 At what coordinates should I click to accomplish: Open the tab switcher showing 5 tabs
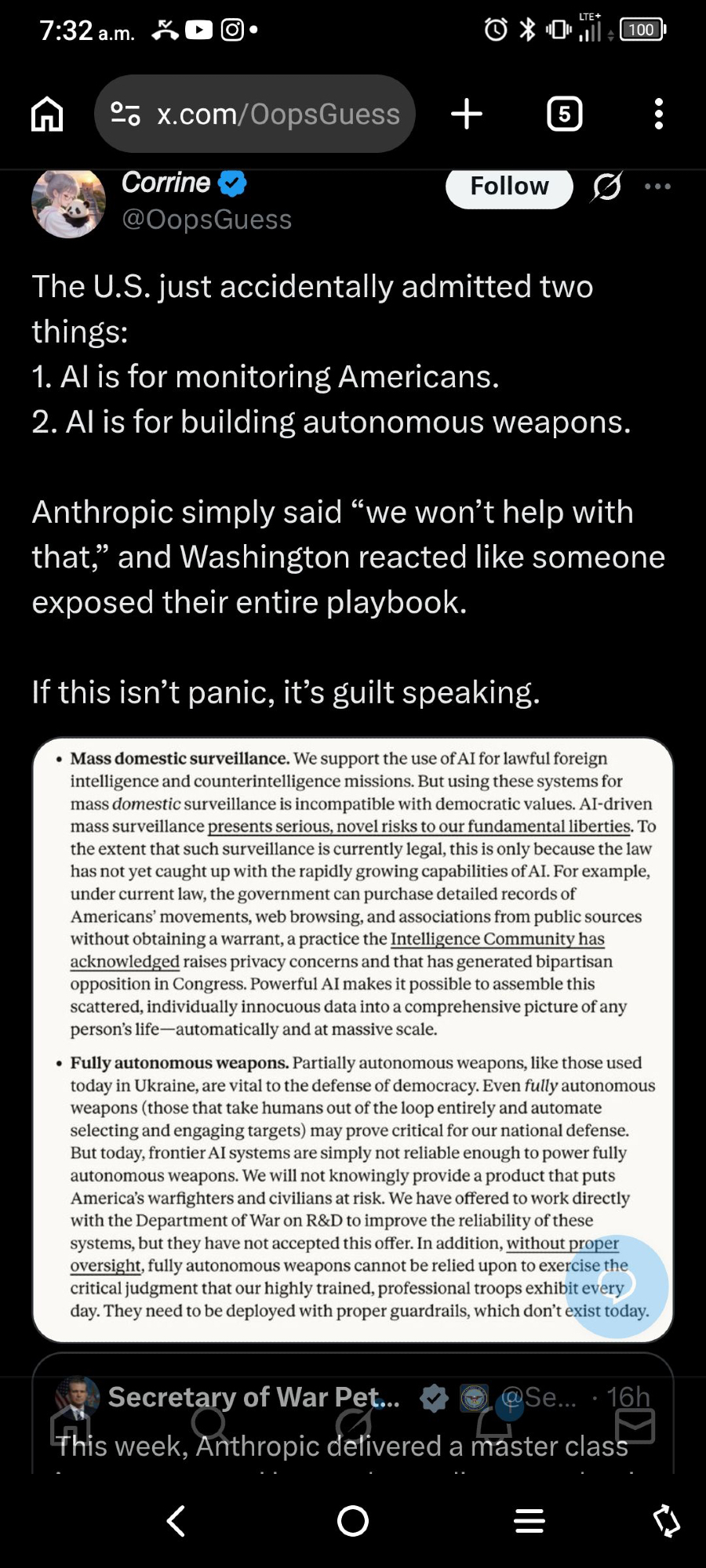[x=564, y=114]
